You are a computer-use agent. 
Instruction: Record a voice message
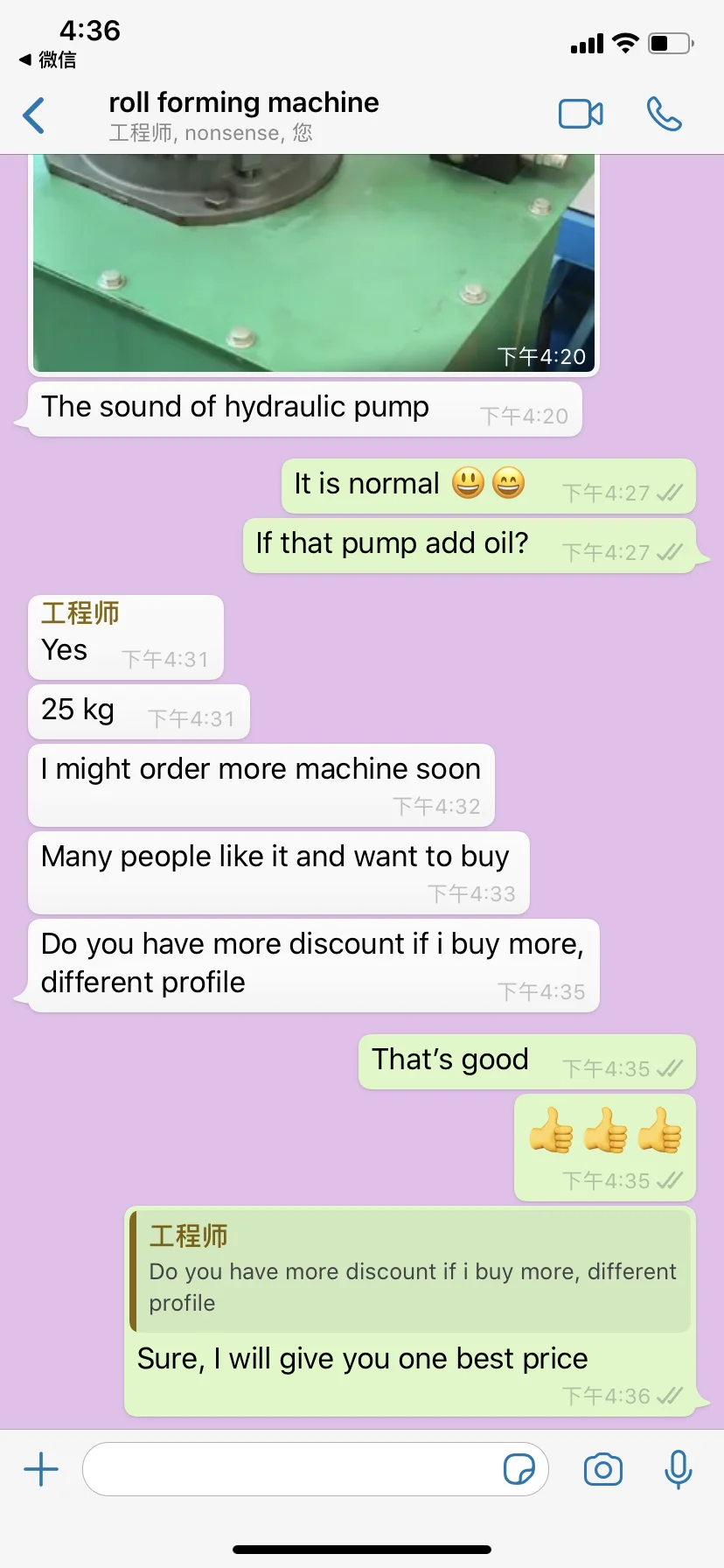678,1469
